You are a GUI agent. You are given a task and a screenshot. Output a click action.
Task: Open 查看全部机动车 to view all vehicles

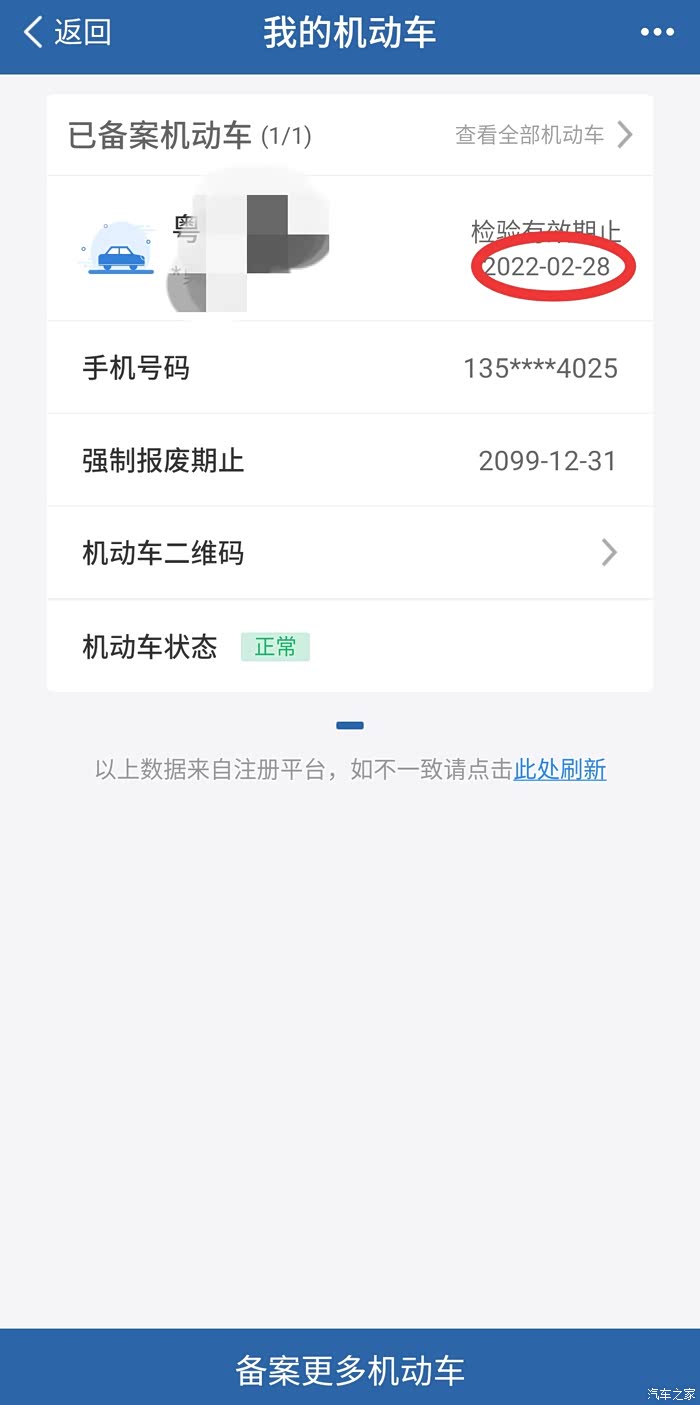[544, 135]
